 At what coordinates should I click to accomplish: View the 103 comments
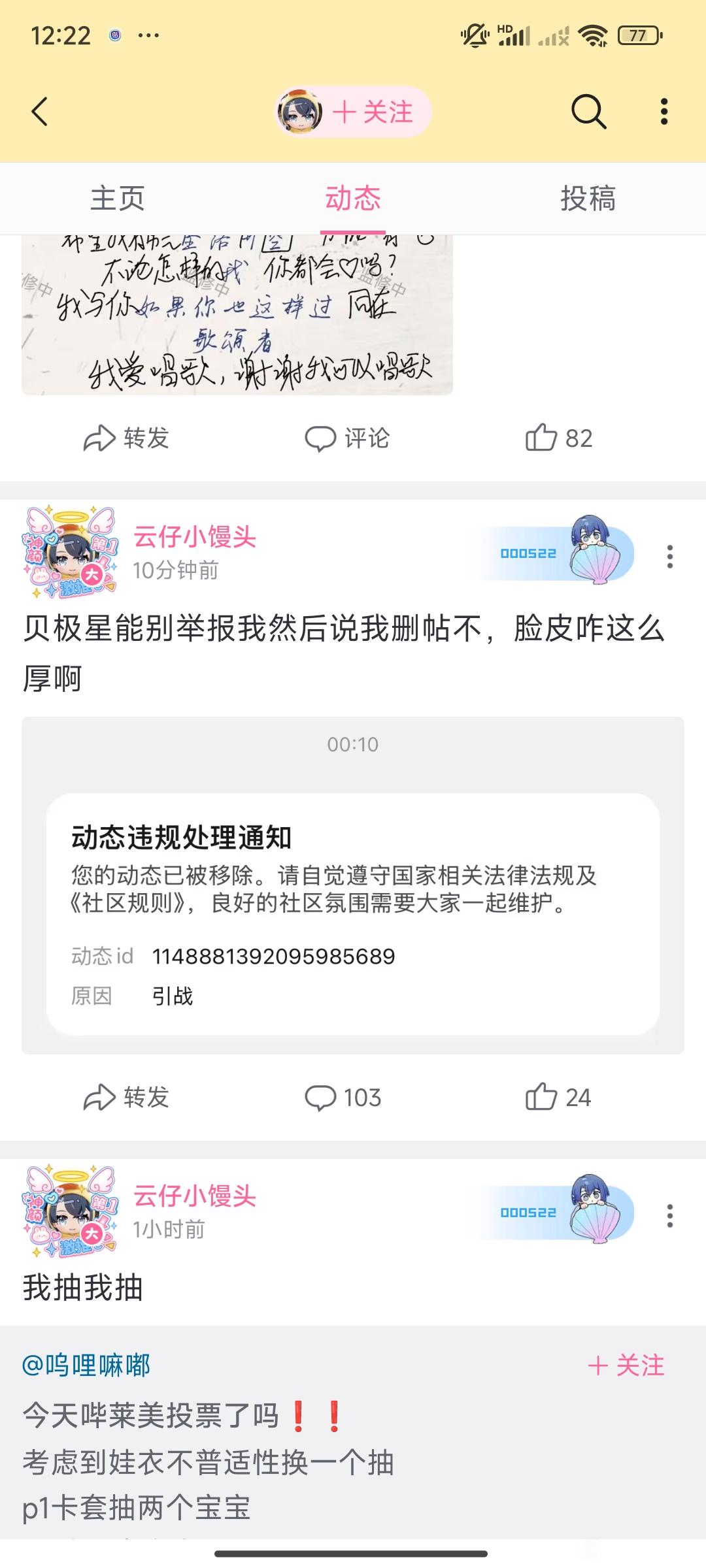(x=343, y=1097)
